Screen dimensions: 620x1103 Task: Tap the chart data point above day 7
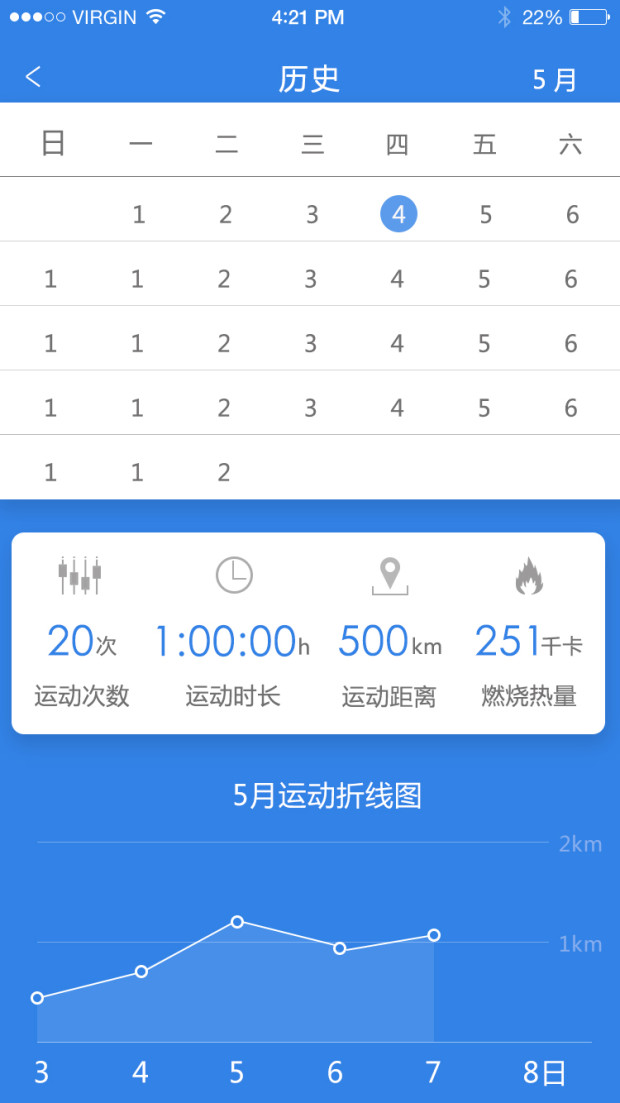pos(434,935)
